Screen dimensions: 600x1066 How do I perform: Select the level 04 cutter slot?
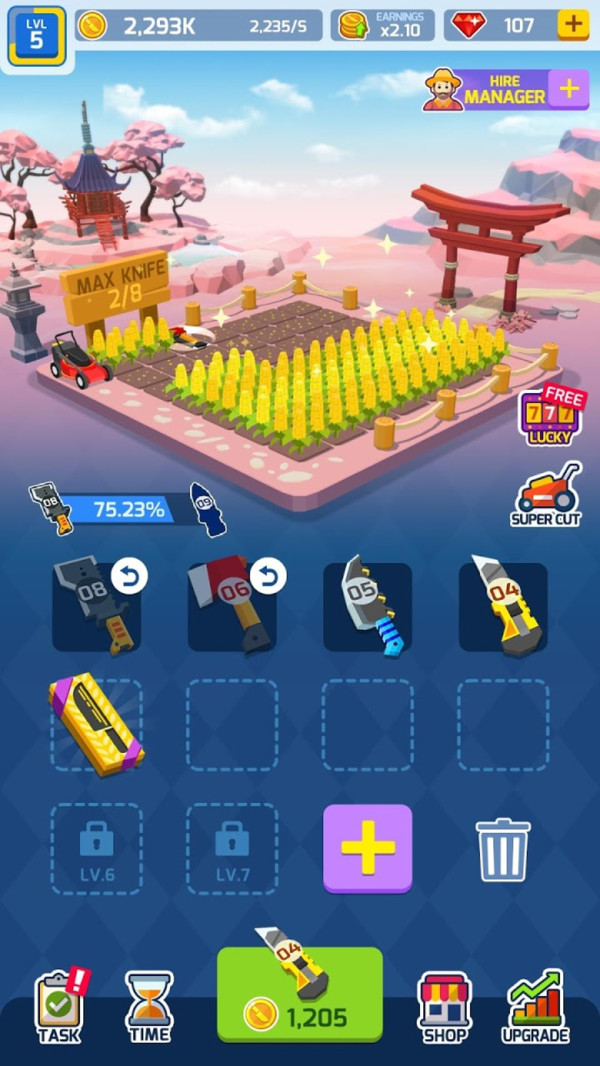502,606
